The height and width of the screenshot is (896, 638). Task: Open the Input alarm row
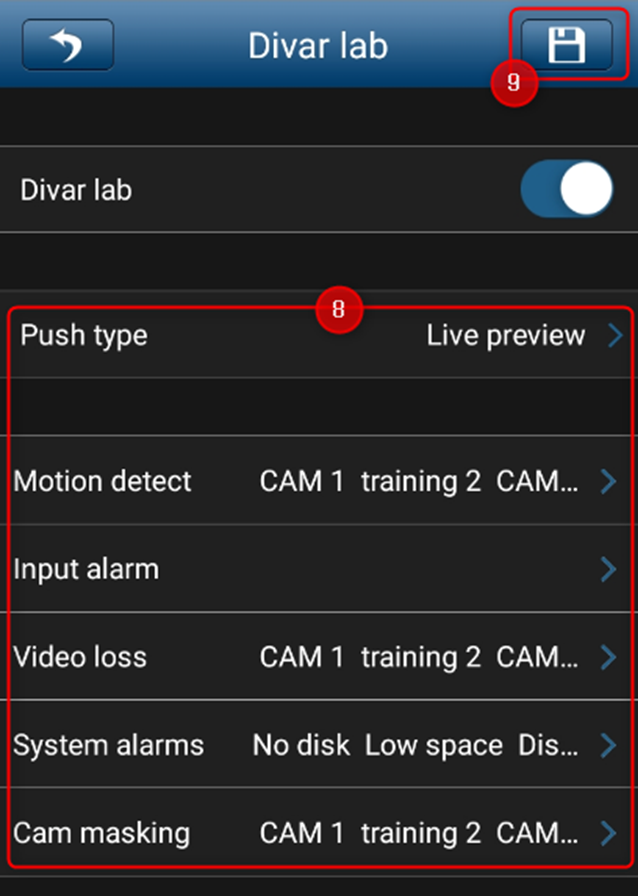point(320,569)
